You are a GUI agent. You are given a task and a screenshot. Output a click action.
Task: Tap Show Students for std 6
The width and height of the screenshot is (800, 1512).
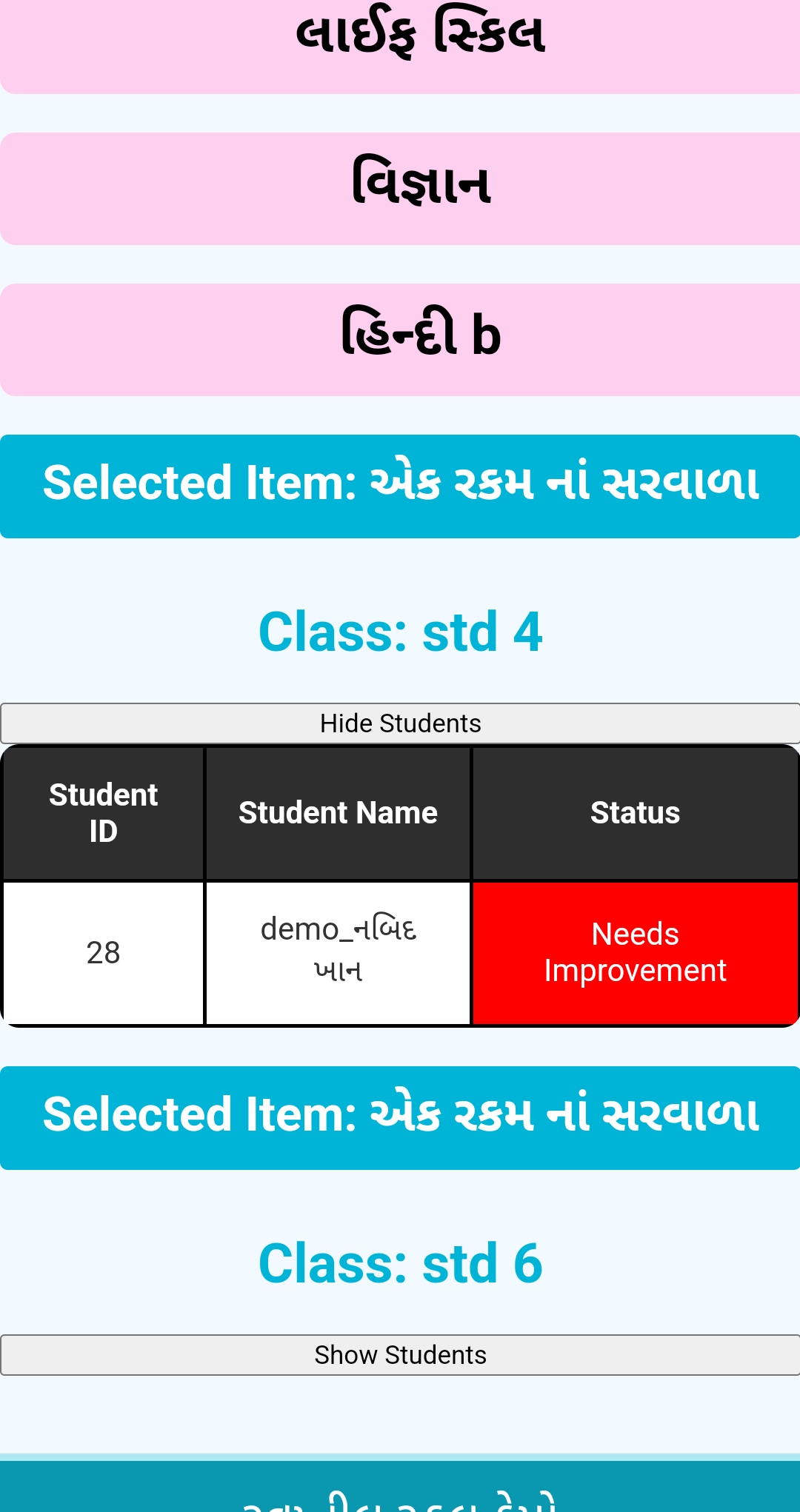[400, 1355]
